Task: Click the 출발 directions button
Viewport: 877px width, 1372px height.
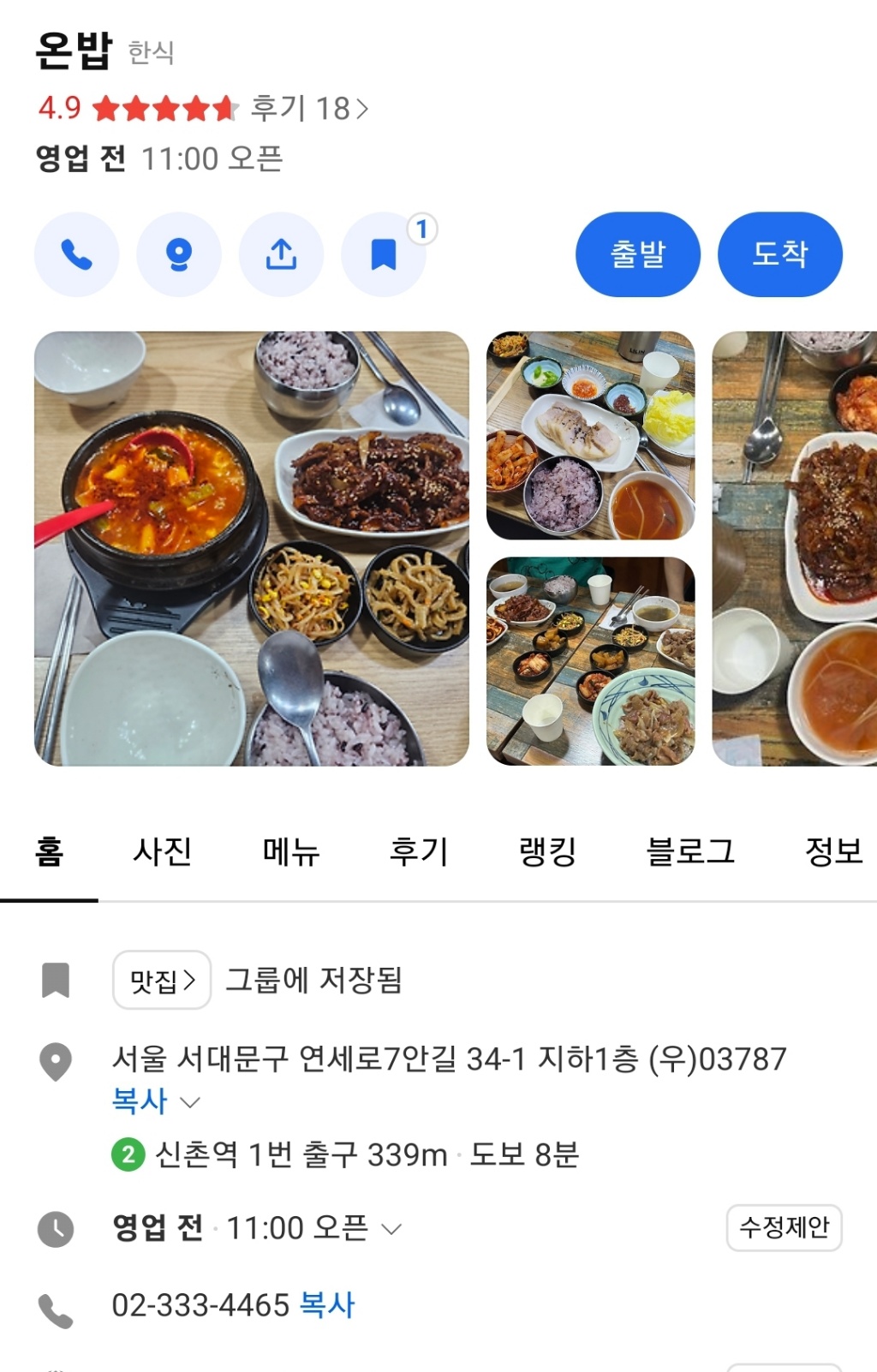Action: click(x=638, y=254)
